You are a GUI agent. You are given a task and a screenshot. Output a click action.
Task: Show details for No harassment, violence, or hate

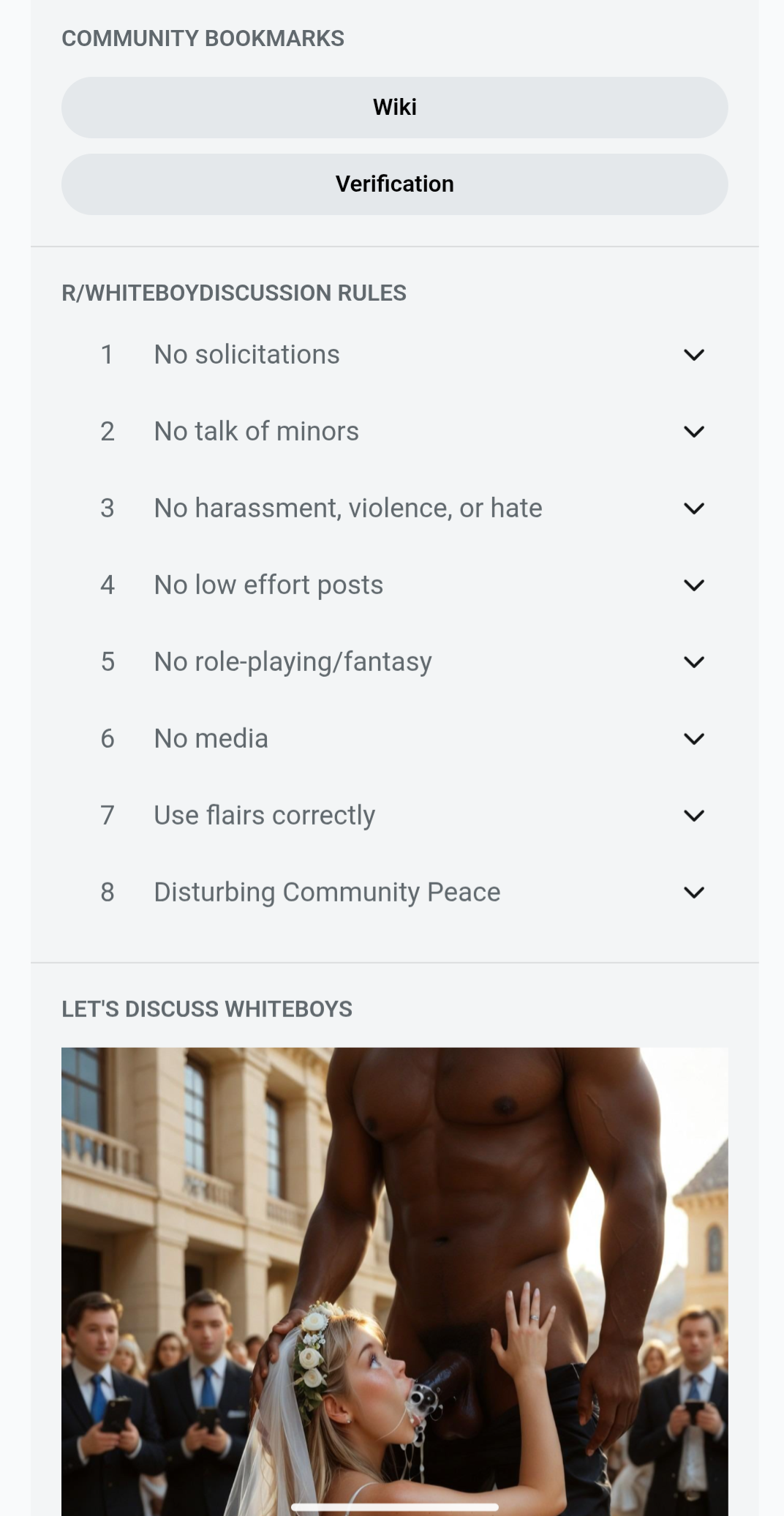(x=693, y=509)
